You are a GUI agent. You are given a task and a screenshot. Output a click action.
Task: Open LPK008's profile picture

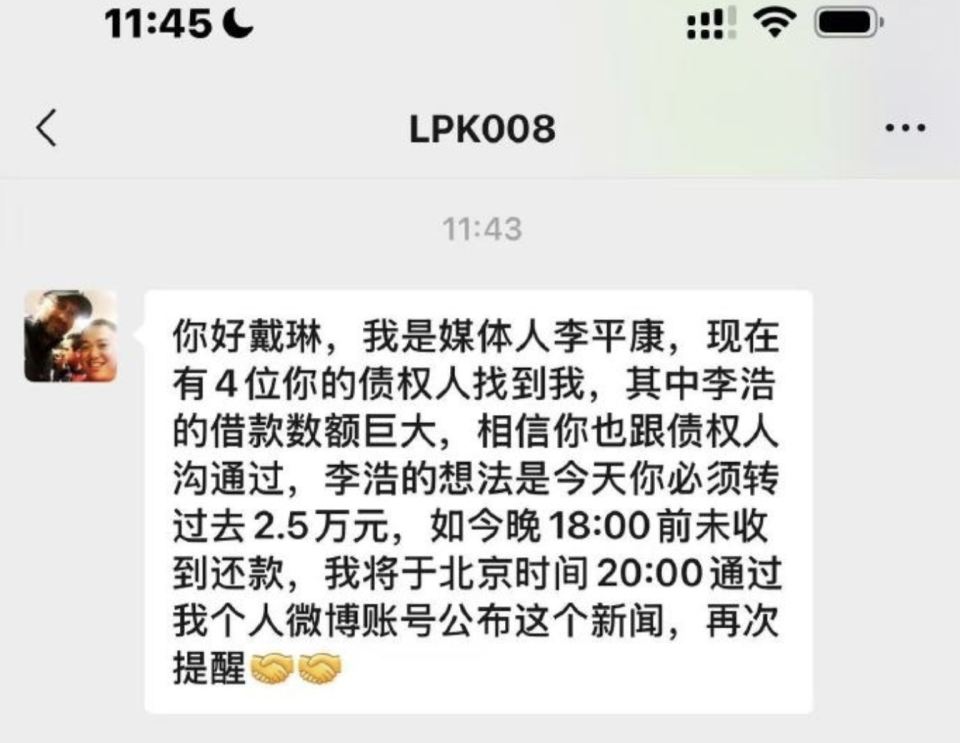(x=71, y=336)
